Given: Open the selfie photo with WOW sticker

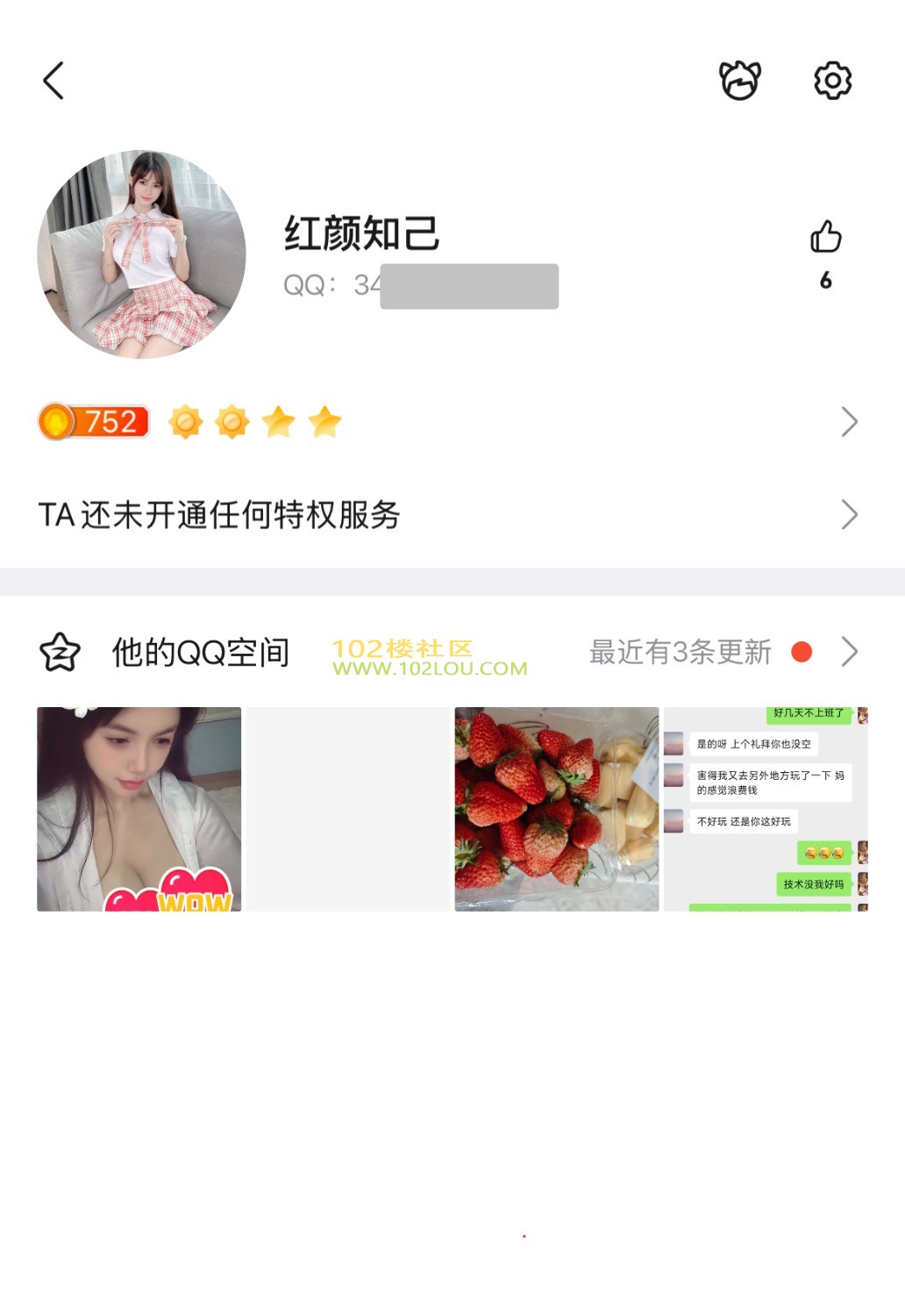Looking at the screenshot, I should point(139,809).
